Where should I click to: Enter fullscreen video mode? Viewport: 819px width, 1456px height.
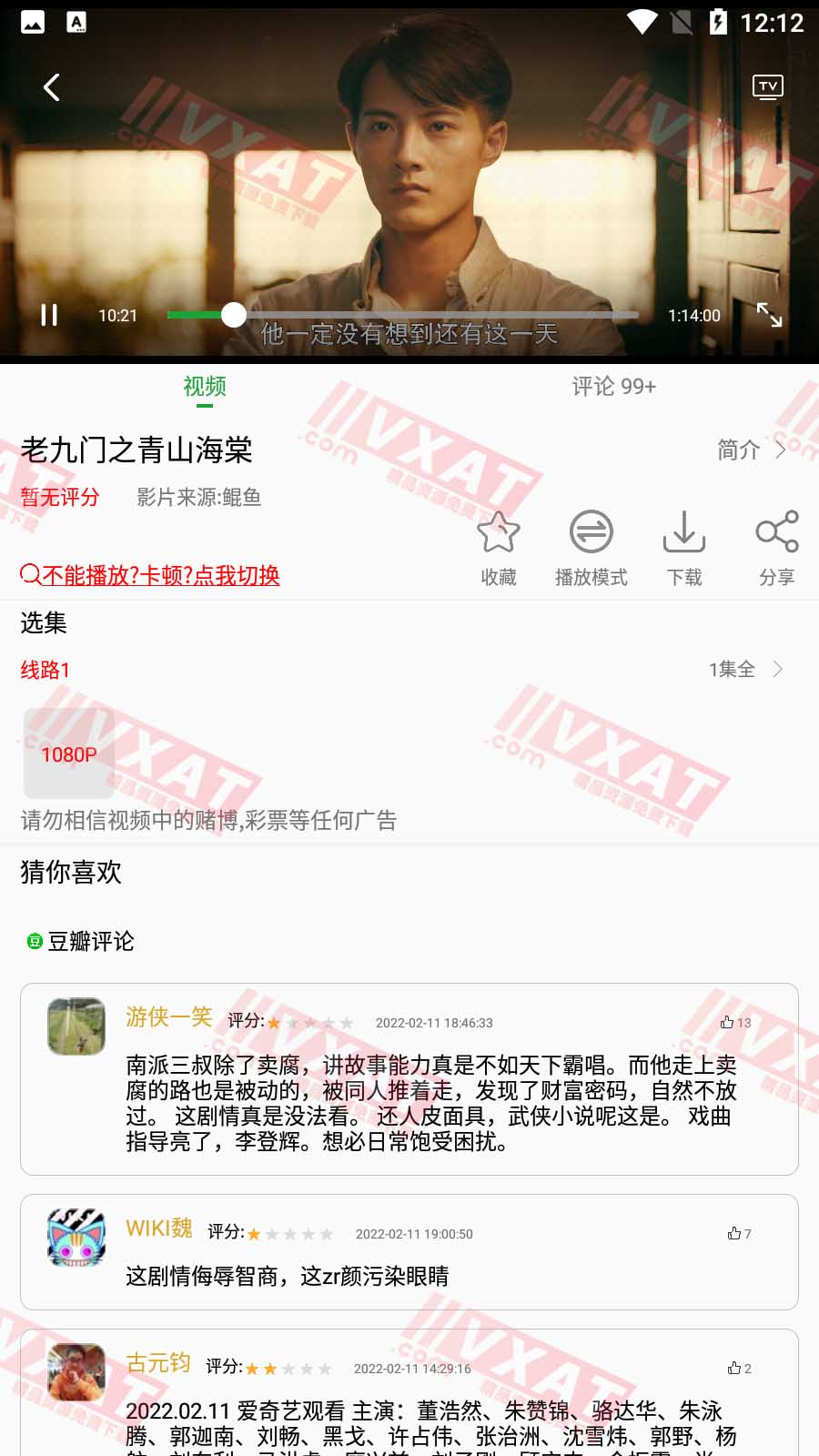[x=769, y=315]
